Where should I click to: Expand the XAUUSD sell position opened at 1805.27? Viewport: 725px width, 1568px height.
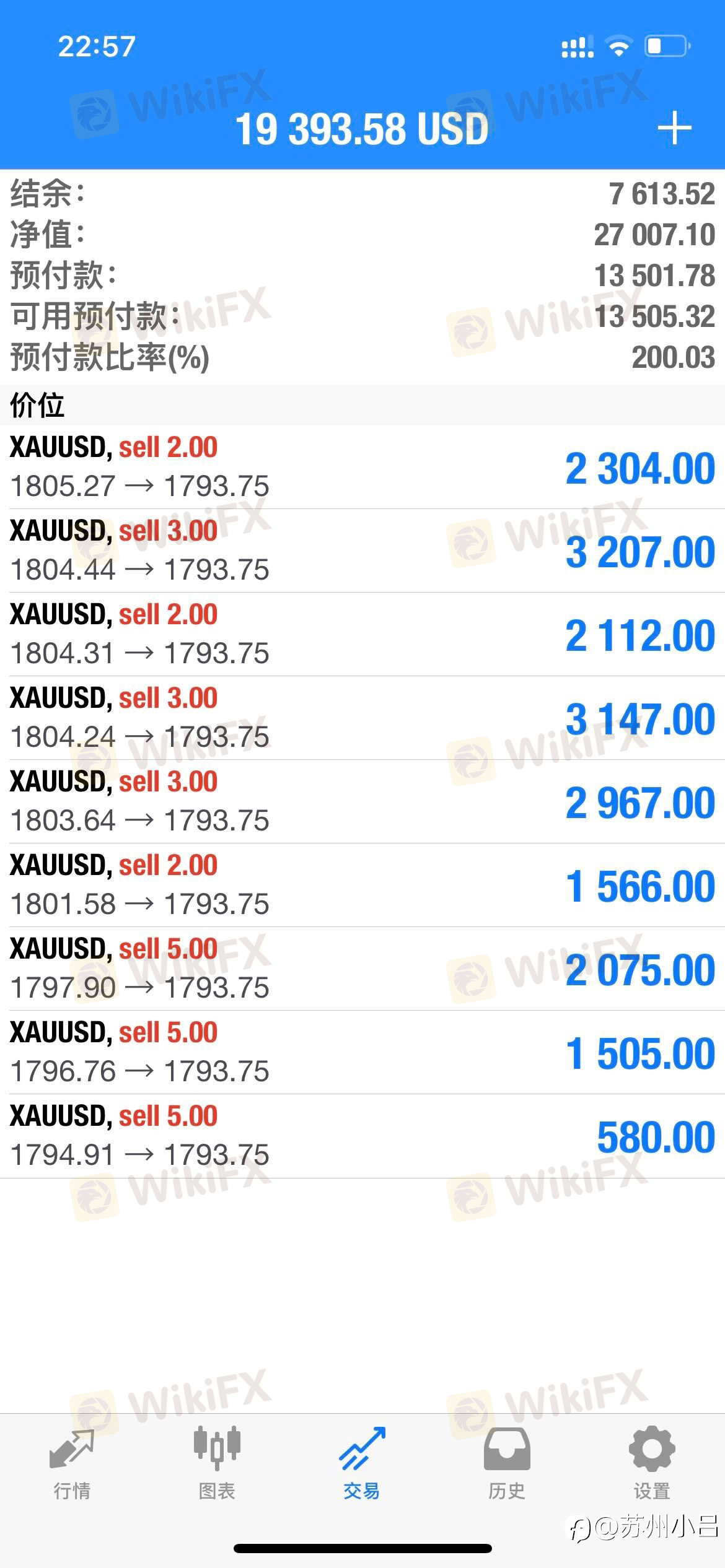[362, 467]
